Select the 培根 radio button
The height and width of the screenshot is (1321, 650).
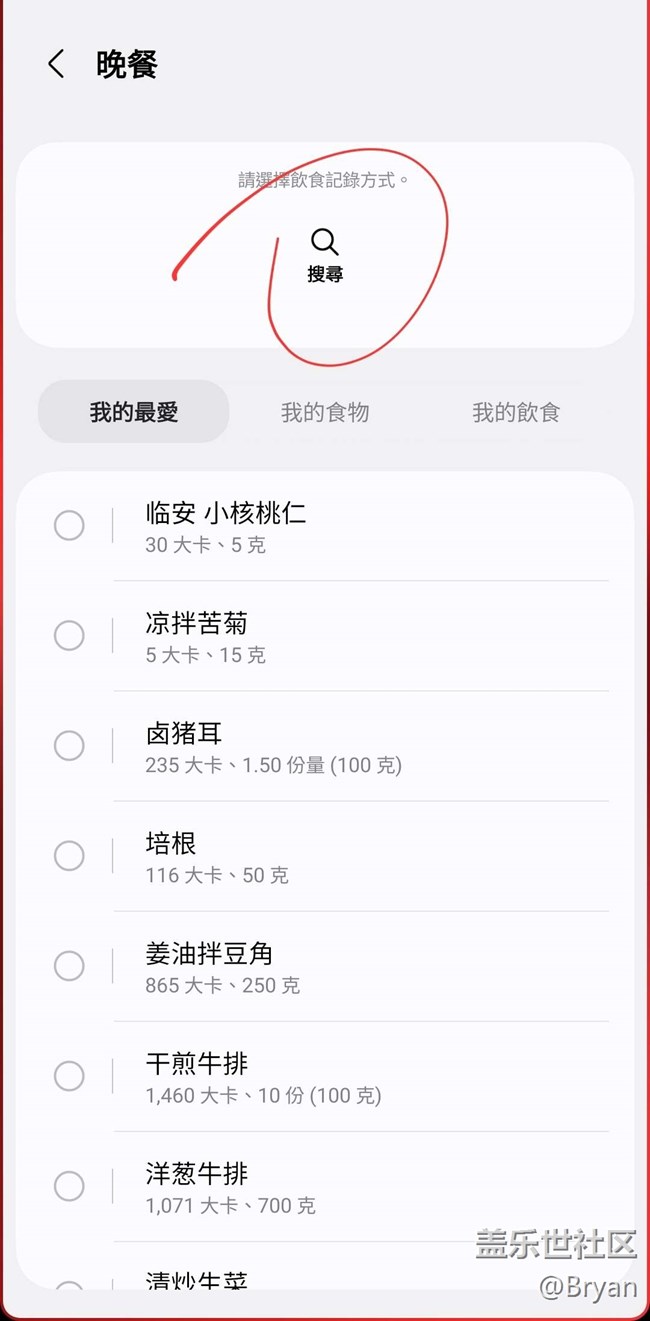tap(69, 856)
